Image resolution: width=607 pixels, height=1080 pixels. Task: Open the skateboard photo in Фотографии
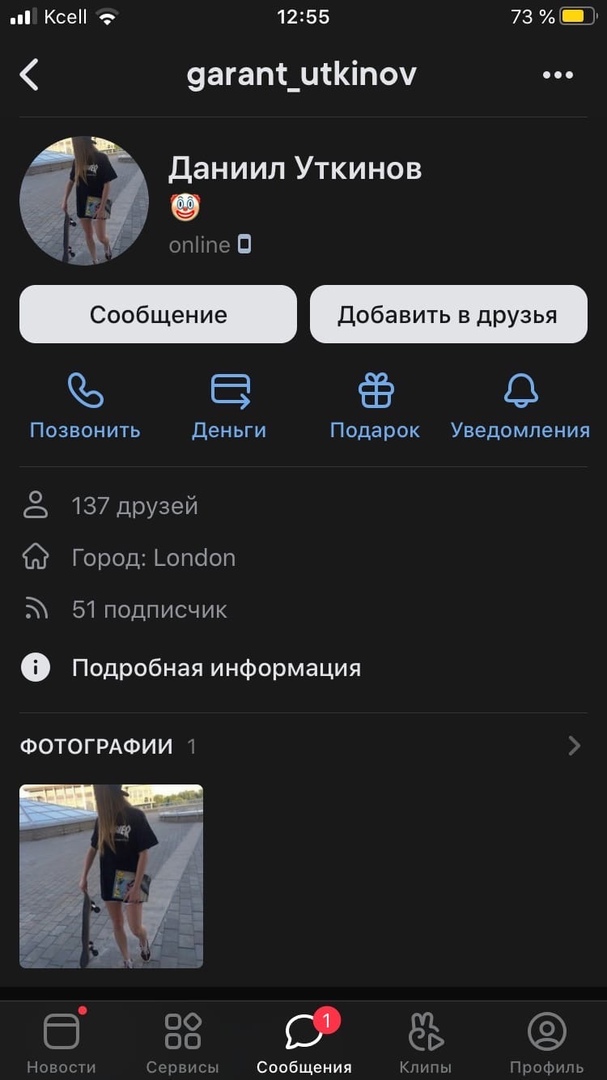111,876
